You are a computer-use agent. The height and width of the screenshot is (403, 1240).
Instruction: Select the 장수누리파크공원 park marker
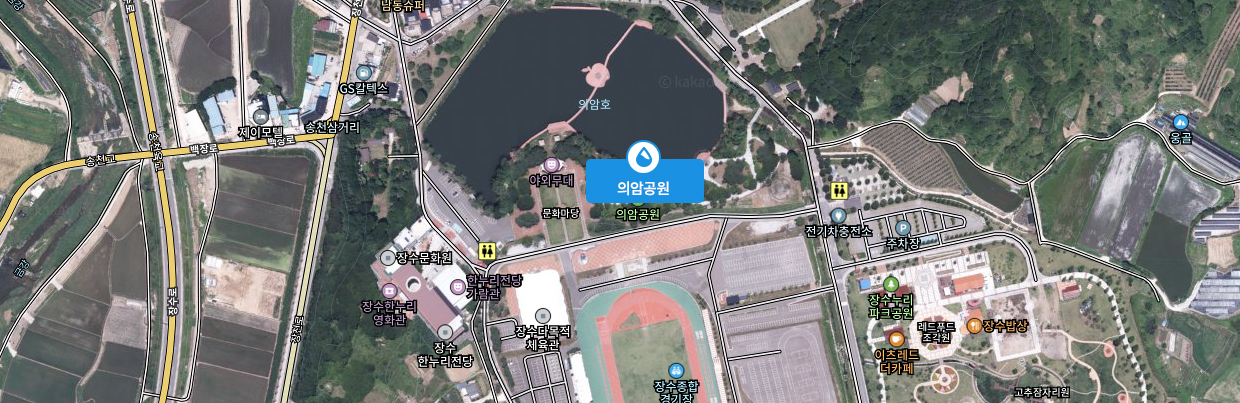[x=891, y=285]
